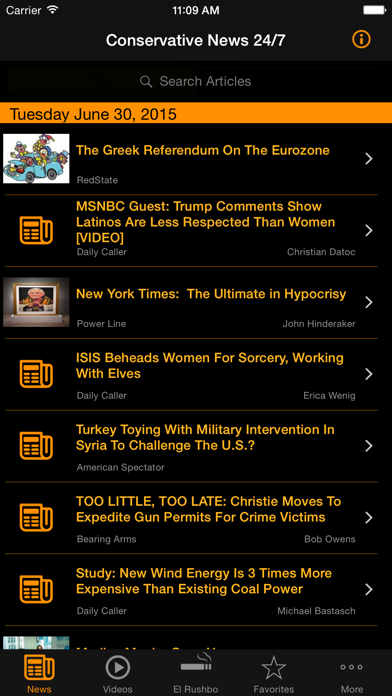Open New York Times Ultimate in Hypocrisy article
392x696 pixels.
coord(196,303)
